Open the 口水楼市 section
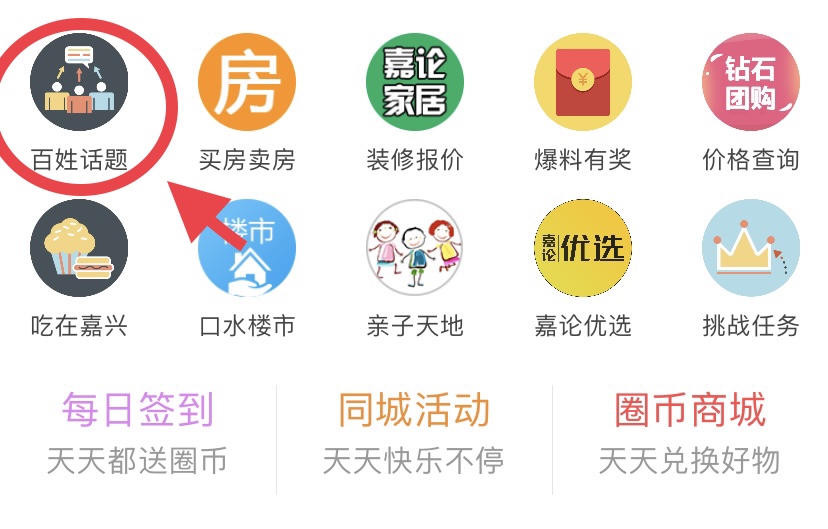Viewport: 828px width, 529px height. click(247, 249)
